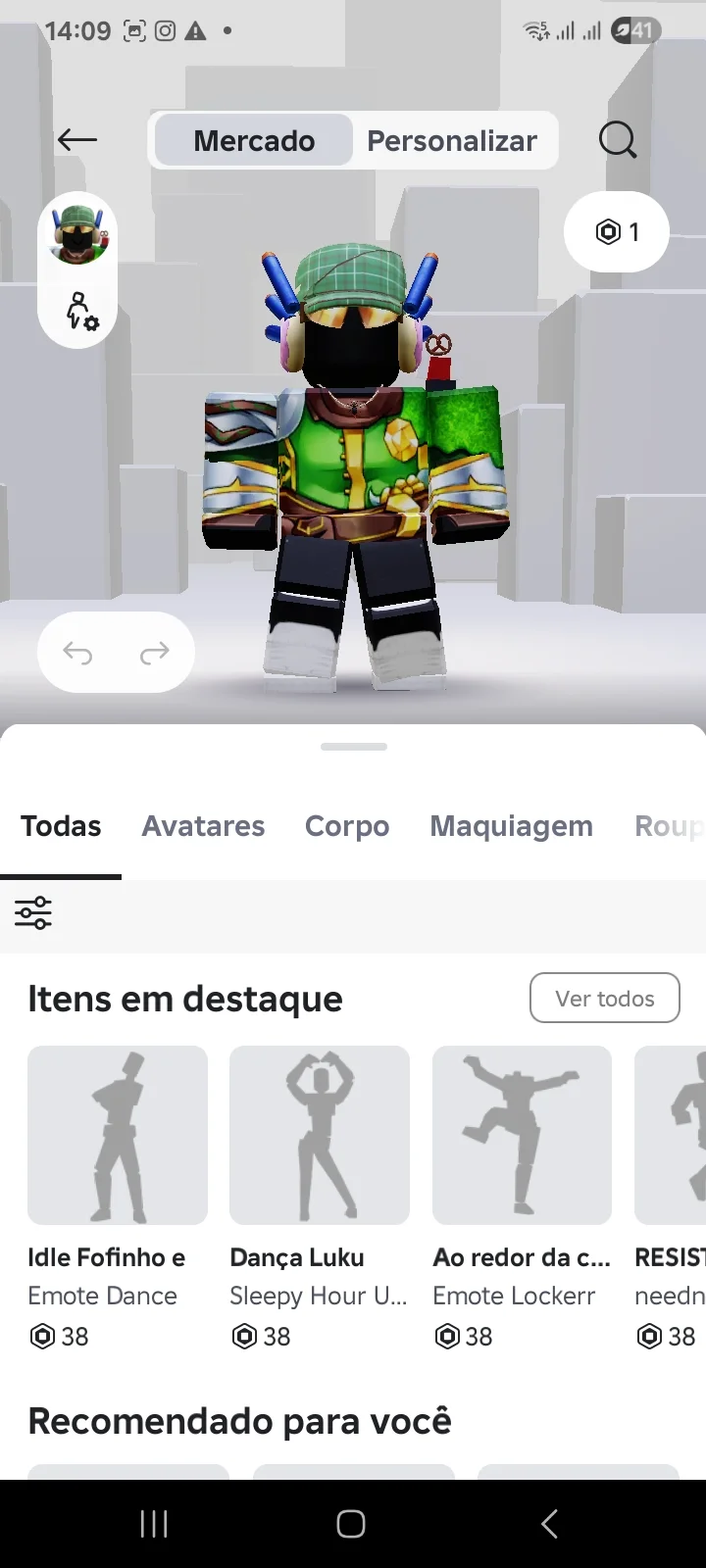Open the Ao redor da c... emote
Screen dimensions: 706x1568
tap(522, 1135)
